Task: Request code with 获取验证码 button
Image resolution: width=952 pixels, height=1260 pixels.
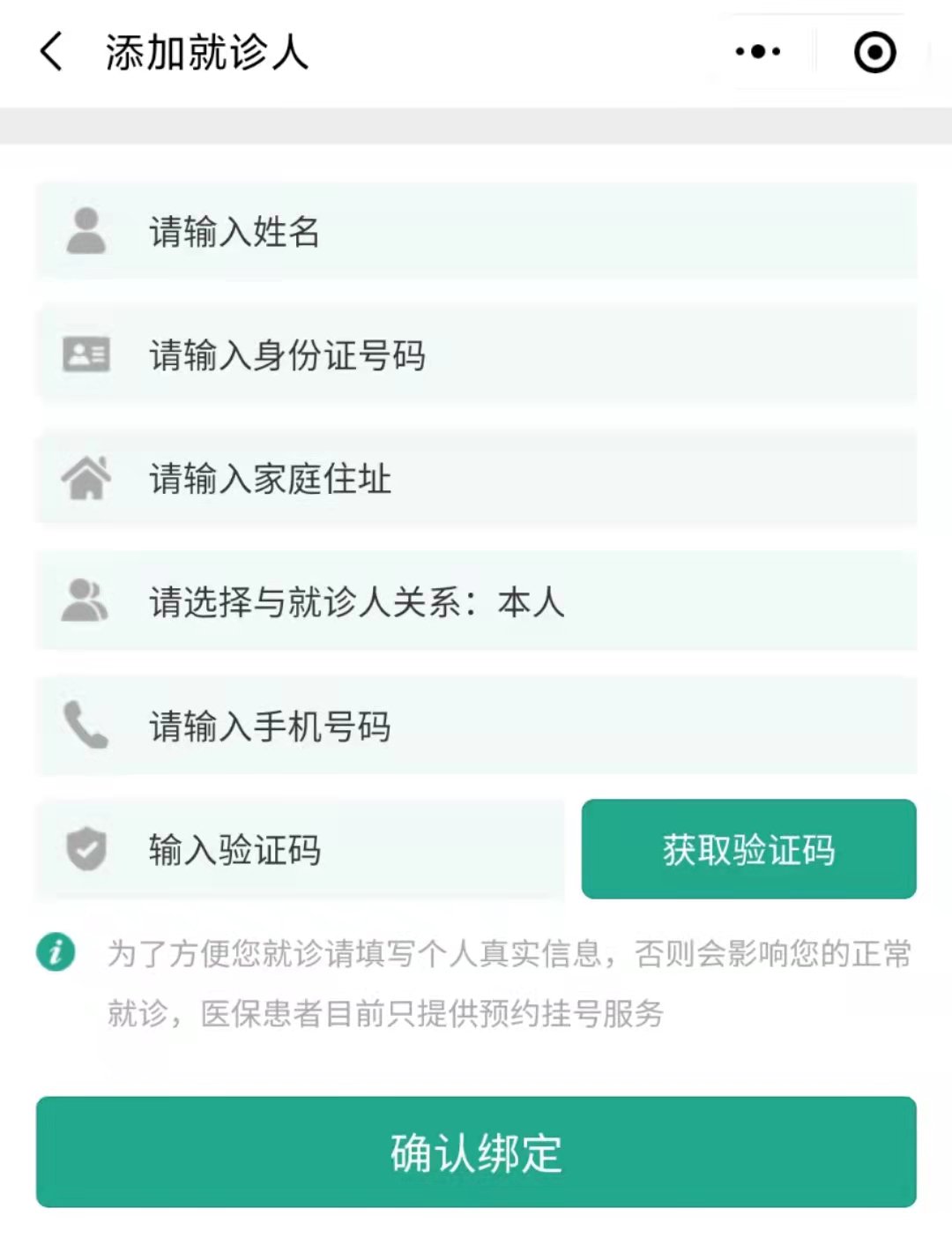Action: [748, 850]
